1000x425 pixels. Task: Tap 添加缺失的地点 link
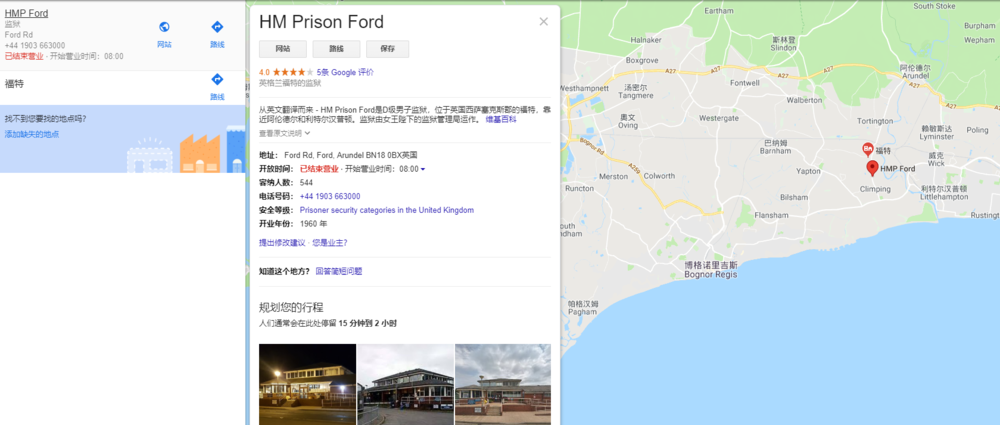31,134
